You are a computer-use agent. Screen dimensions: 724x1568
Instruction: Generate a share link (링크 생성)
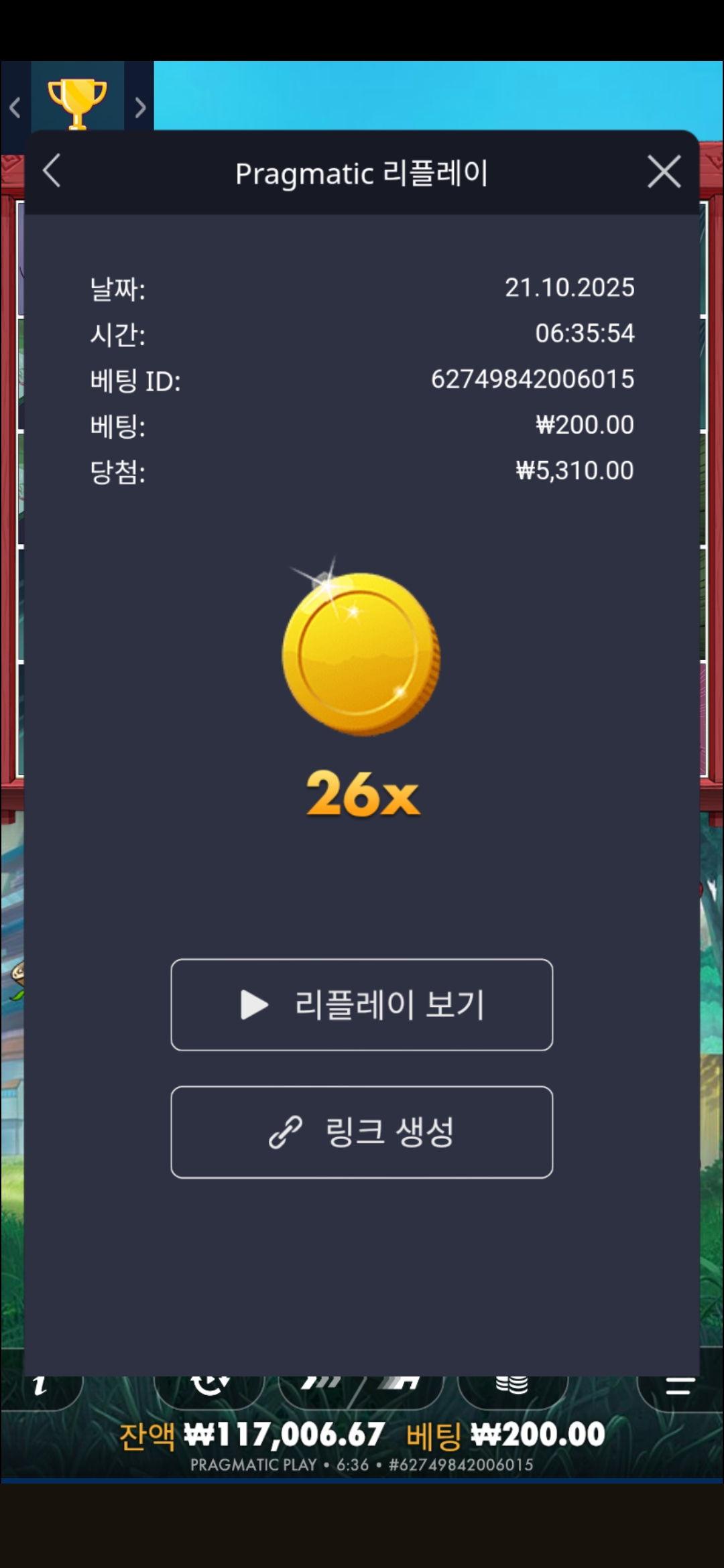(x=362, y=1132)
